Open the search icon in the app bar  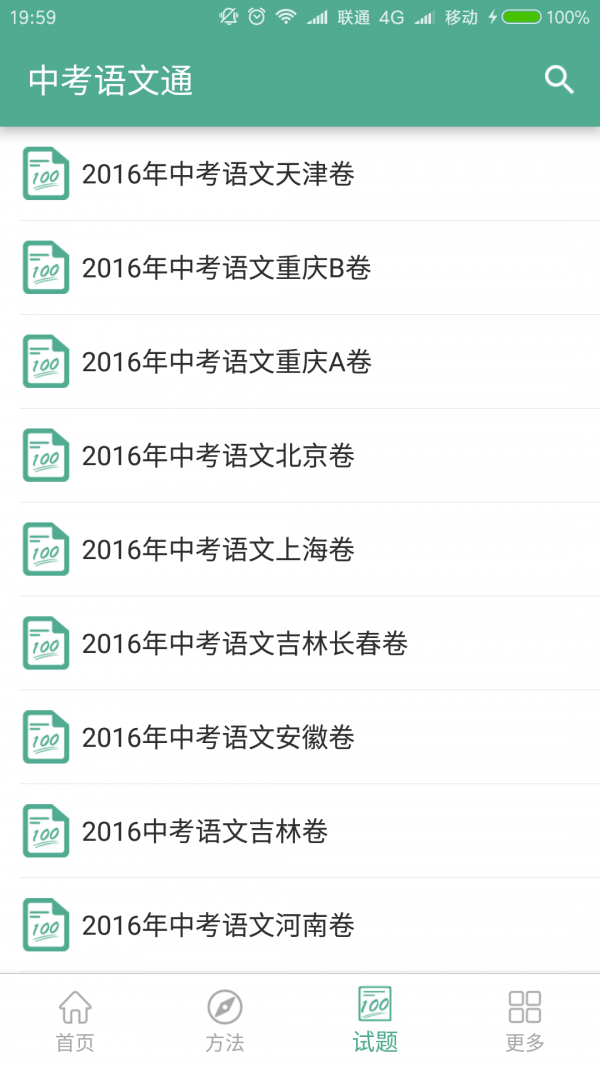click(x=559, y=80)
